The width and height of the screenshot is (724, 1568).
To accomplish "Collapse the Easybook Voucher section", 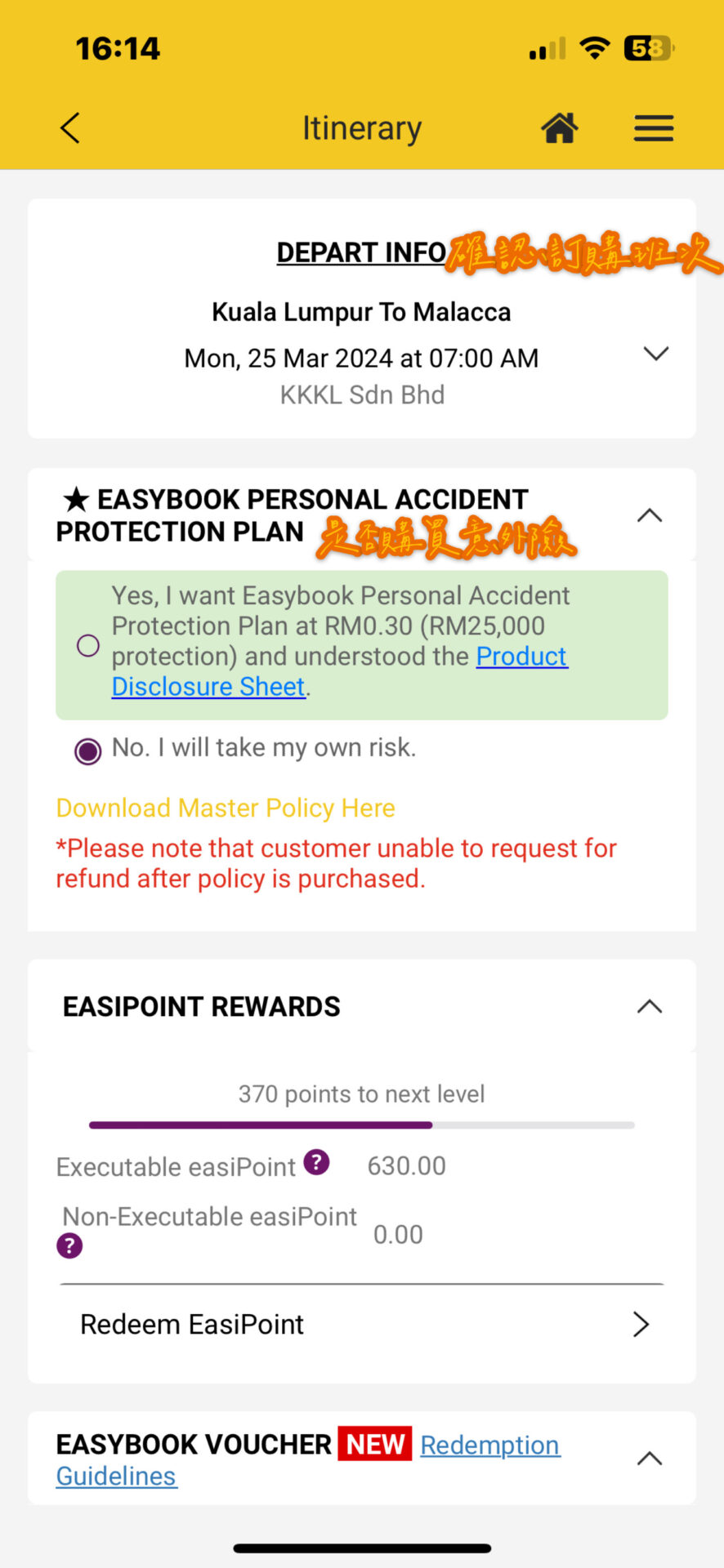I will pos(650,1459).
